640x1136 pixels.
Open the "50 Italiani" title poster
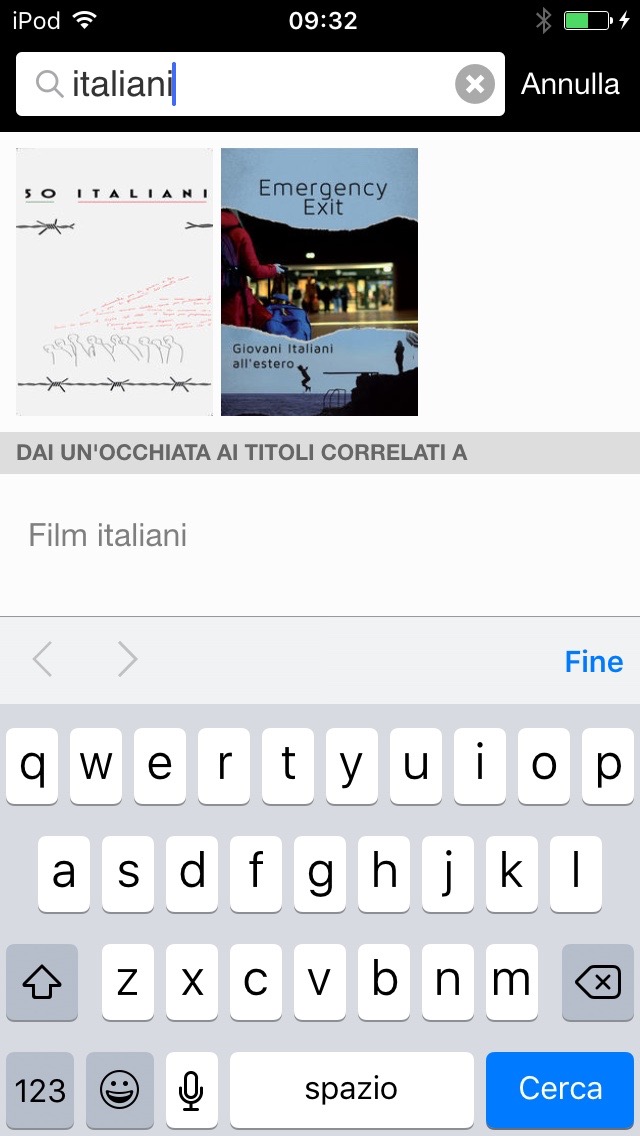click(115, 282)
